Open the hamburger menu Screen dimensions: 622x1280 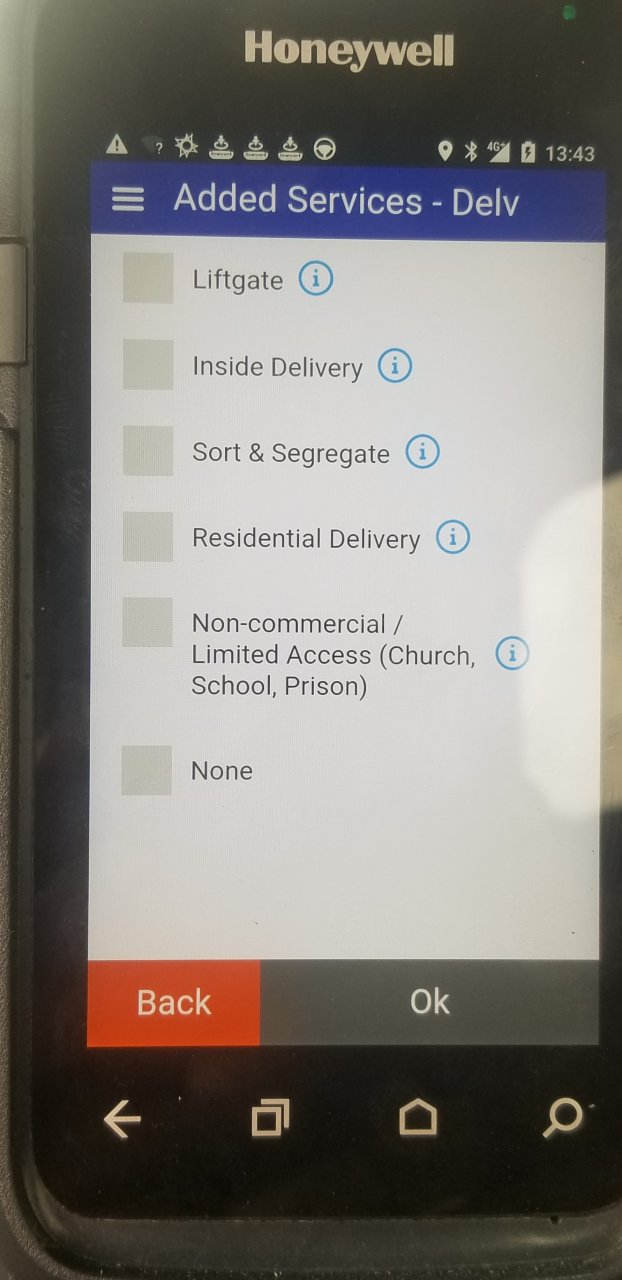click(128, 200)
